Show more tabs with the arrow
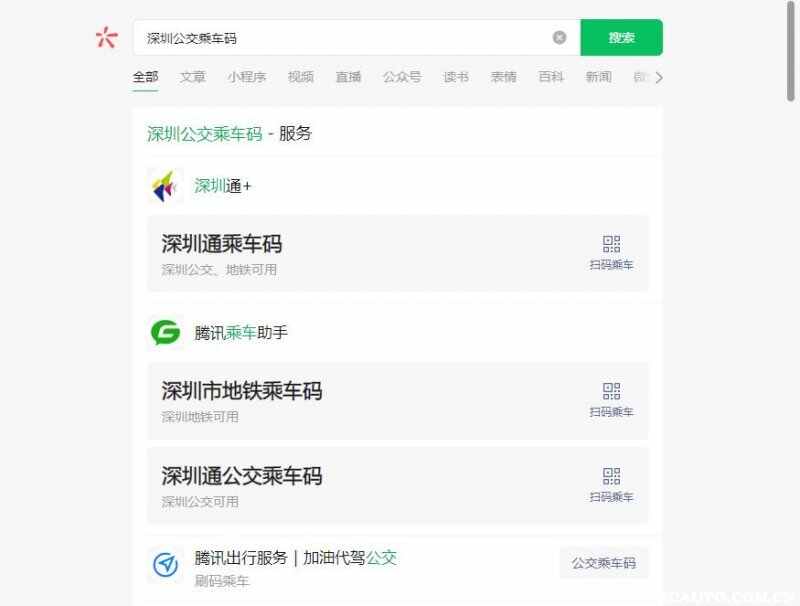The width and height of the screenshot is (800, 606). pos(658,77)
